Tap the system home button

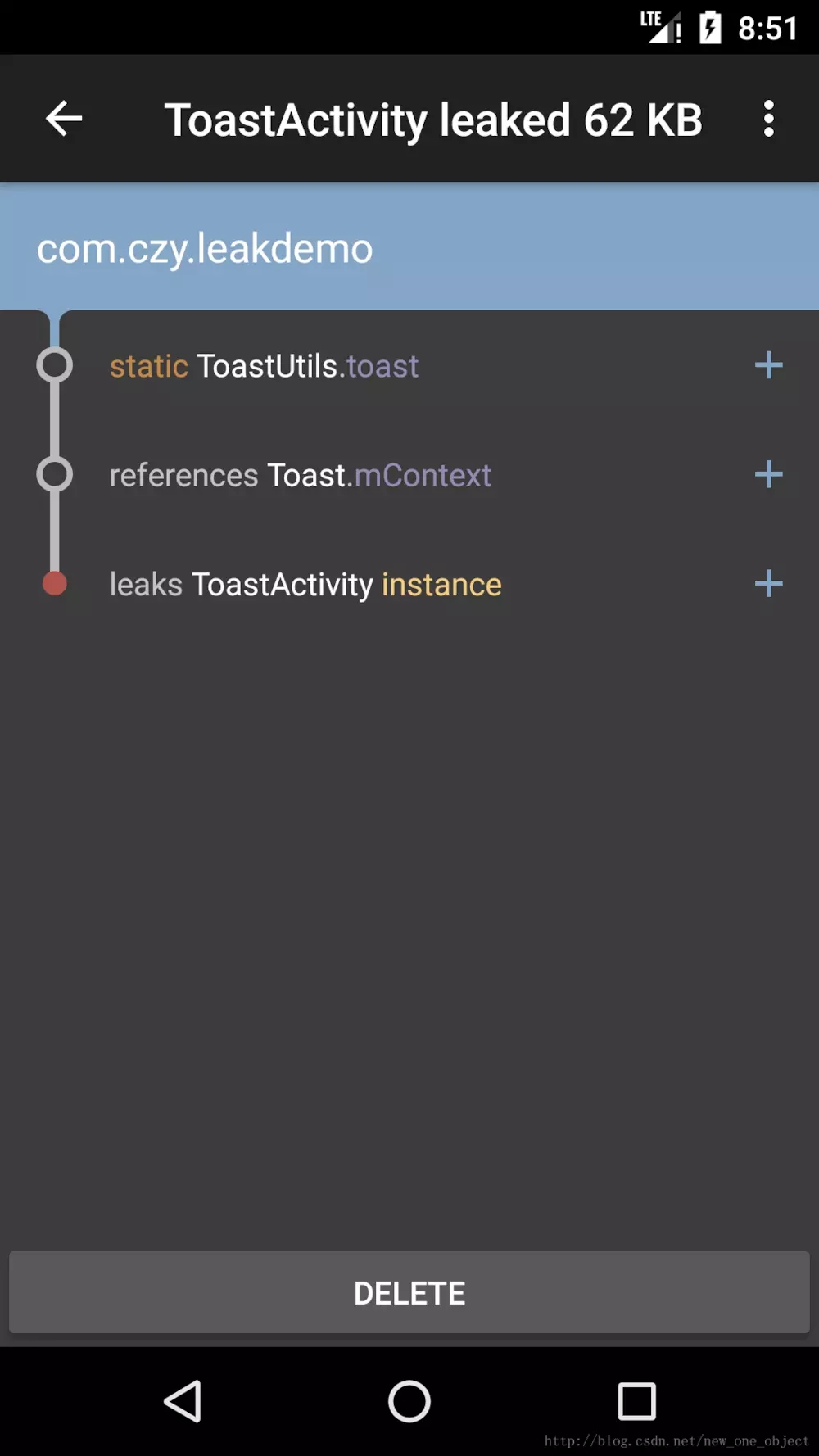pyautogui.click(x=409, y=1401)
